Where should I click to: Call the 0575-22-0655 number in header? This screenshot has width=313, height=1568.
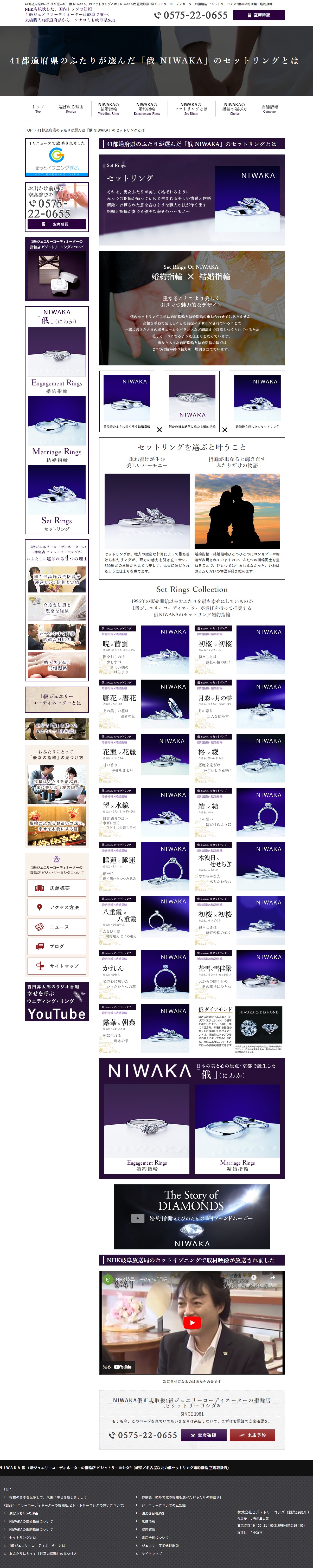[191, 15]
